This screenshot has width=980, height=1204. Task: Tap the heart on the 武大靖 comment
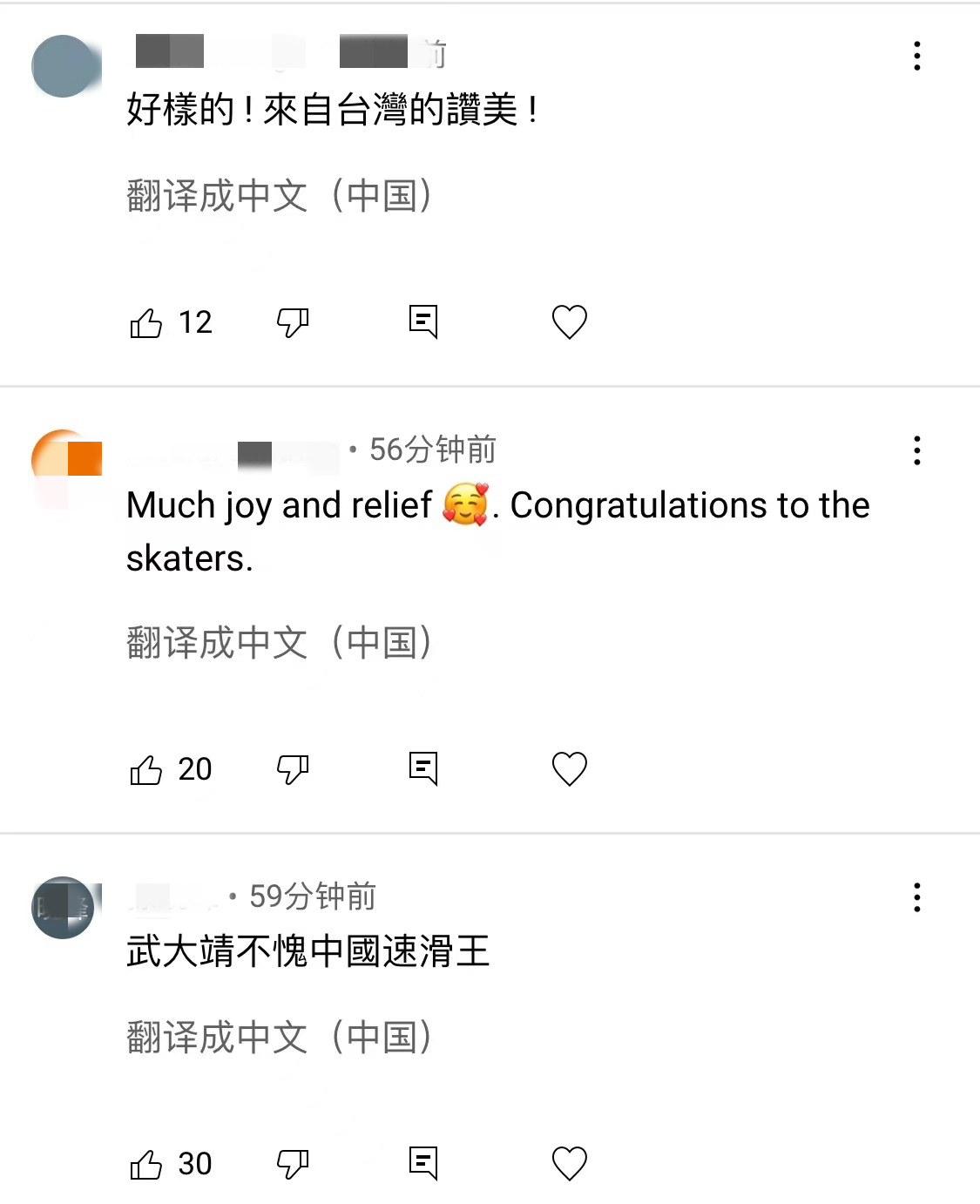(x=570, y=1161)
